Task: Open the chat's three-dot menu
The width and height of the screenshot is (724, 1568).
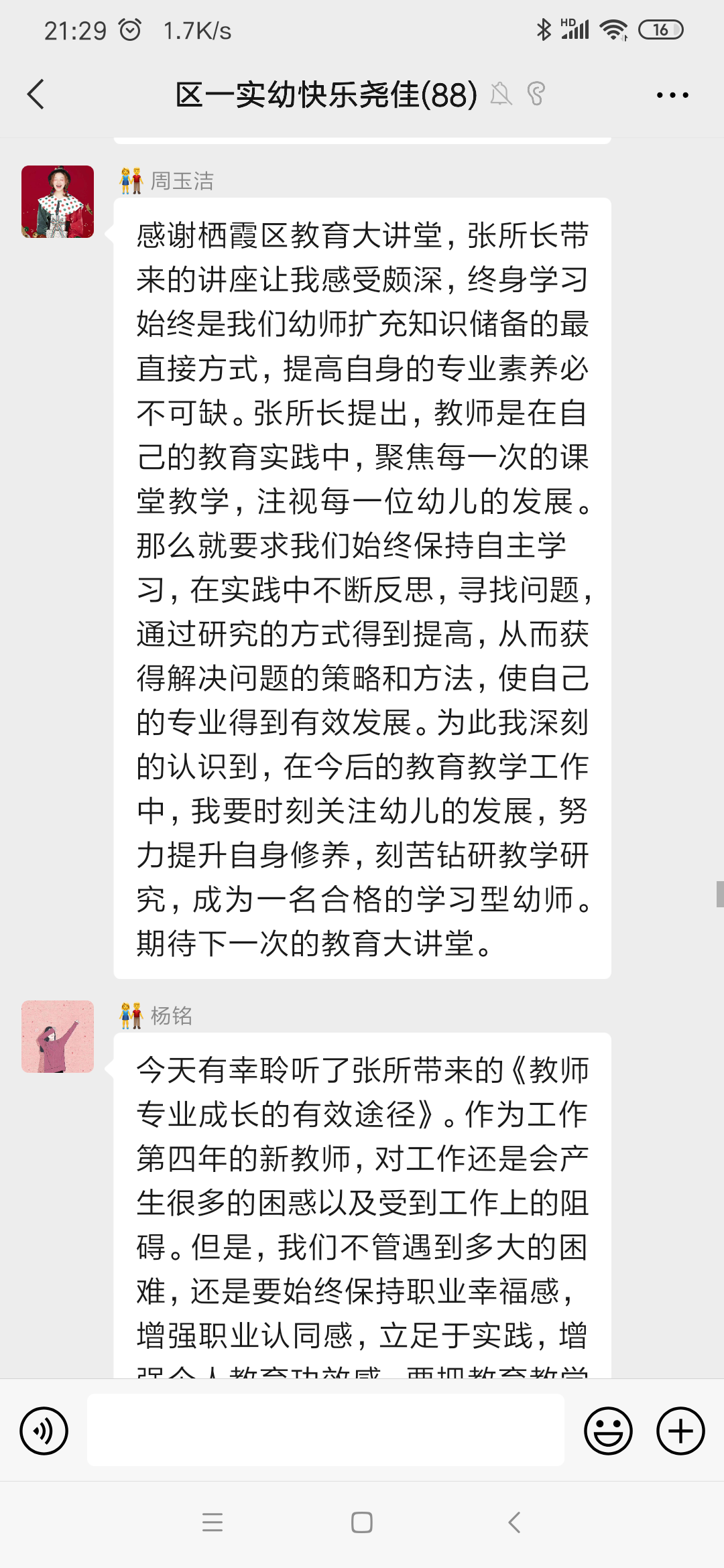Action: click(x=672, y=95)
